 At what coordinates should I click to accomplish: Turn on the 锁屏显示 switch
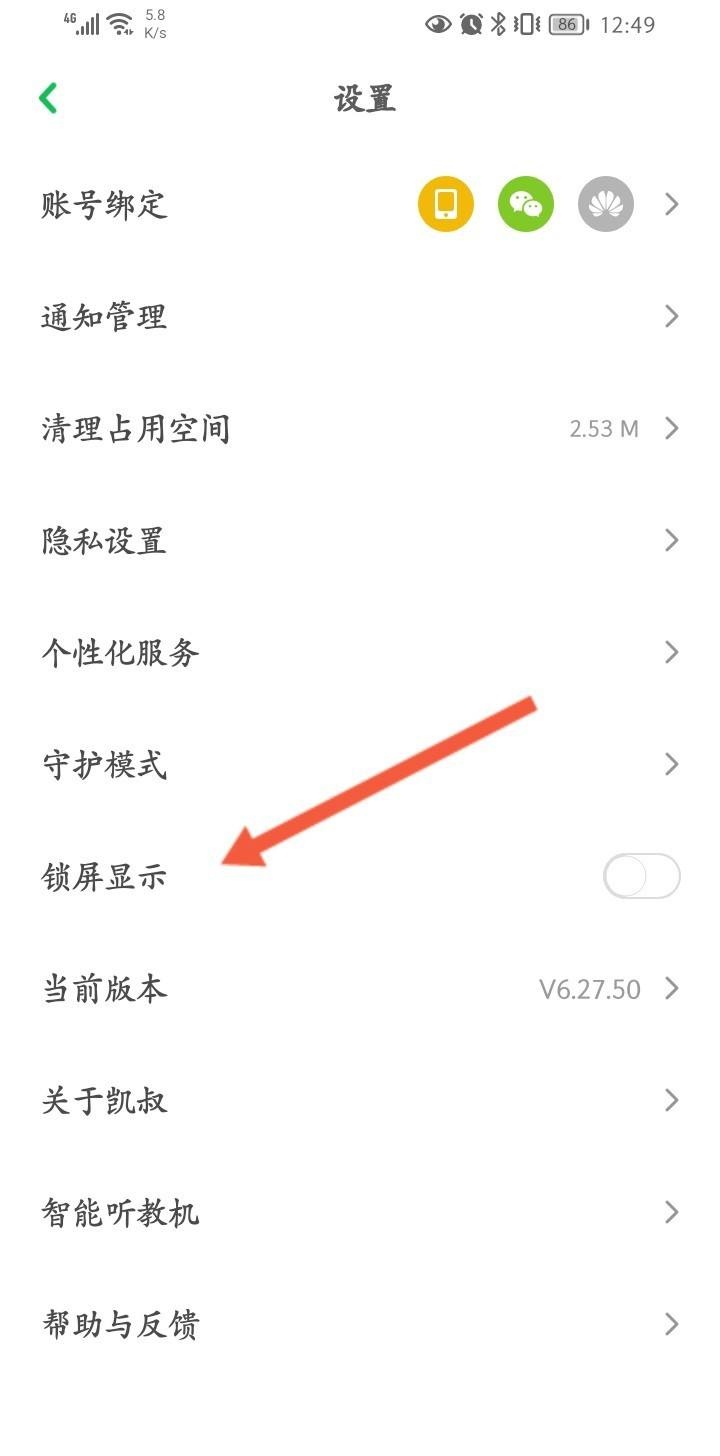pos(641,877)
